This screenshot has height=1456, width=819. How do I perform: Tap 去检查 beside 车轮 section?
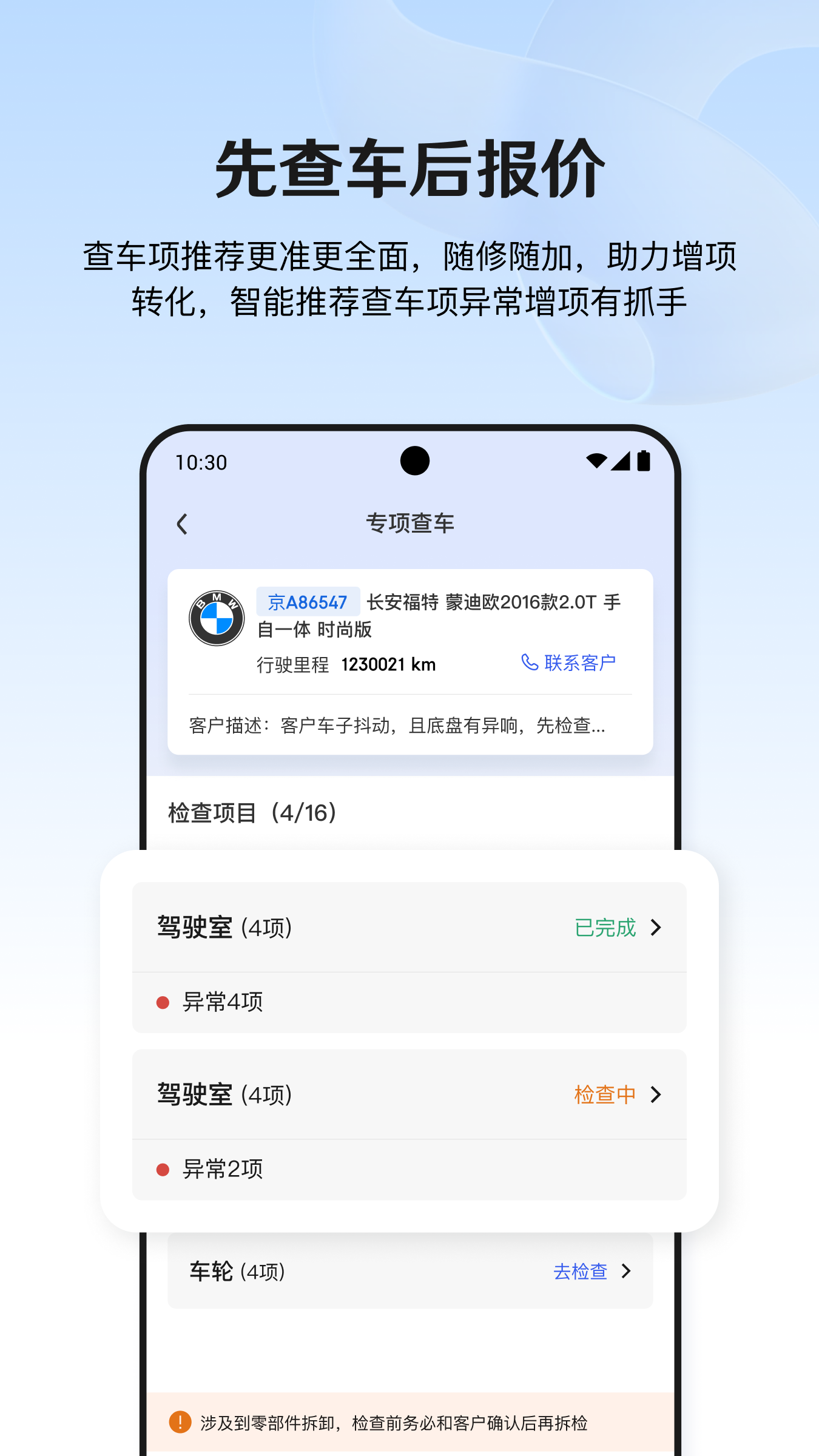point(580,1271)
